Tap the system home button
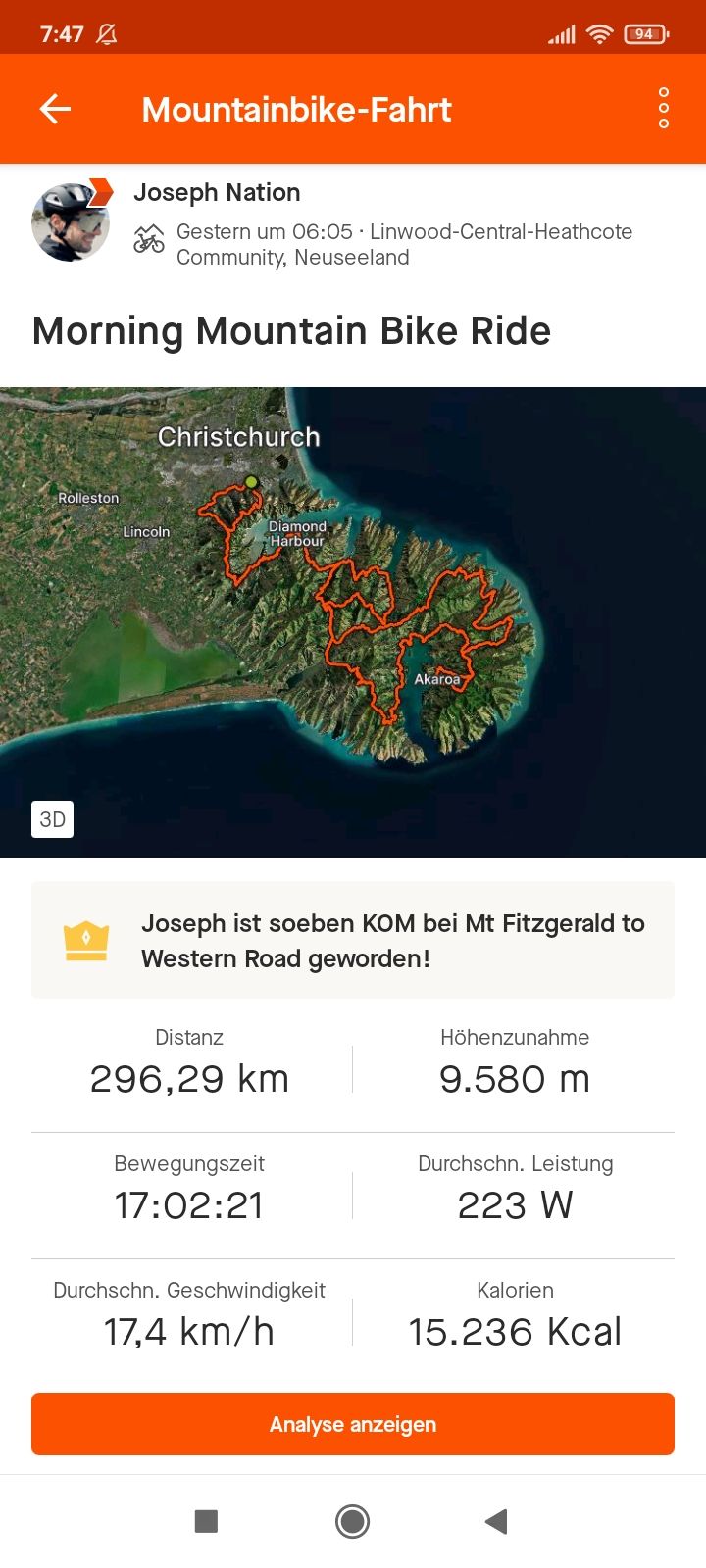 (x=353, y=1521)
